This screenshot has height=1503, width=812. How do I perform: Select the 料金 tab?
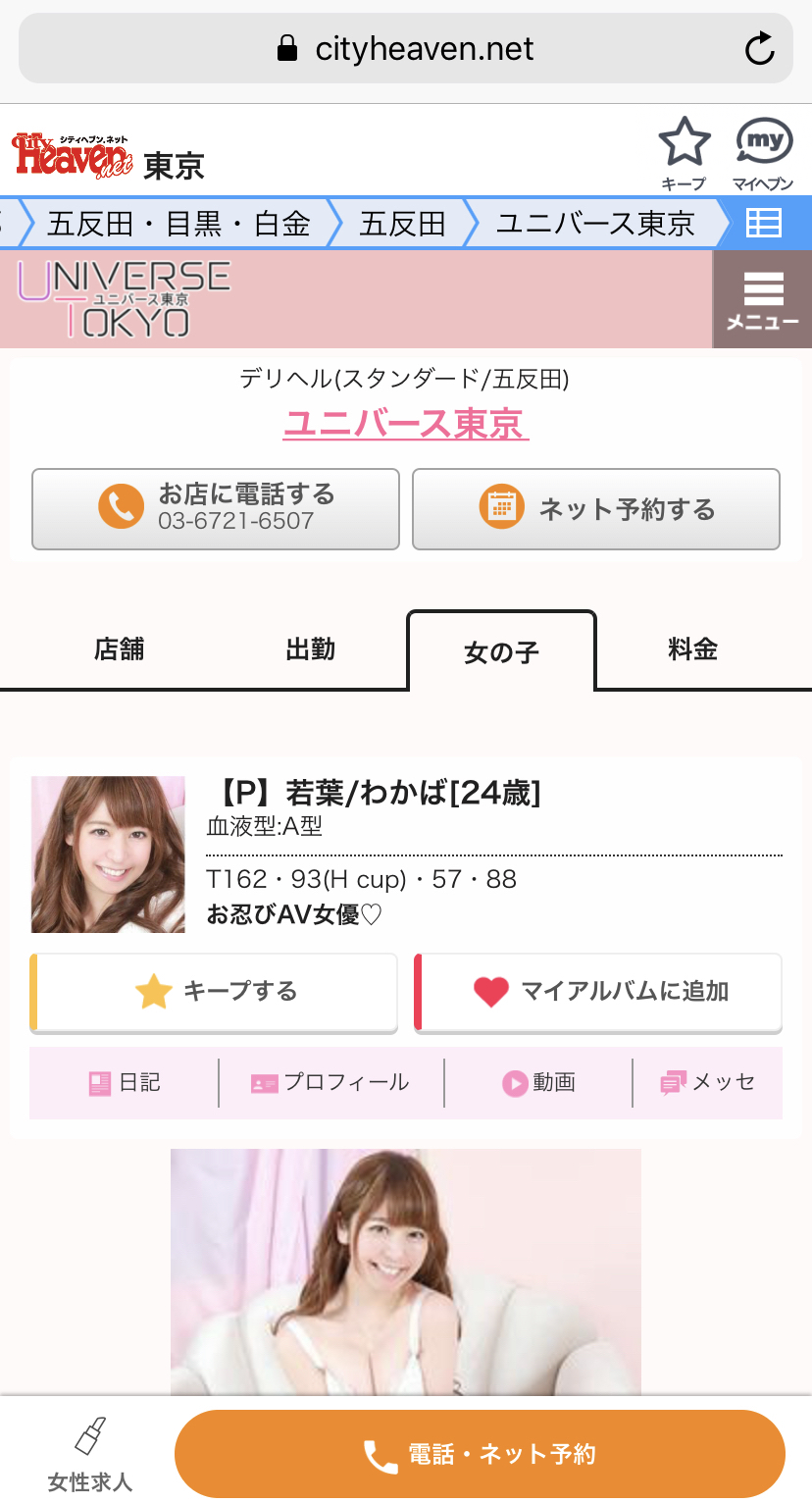pos(693,649)
